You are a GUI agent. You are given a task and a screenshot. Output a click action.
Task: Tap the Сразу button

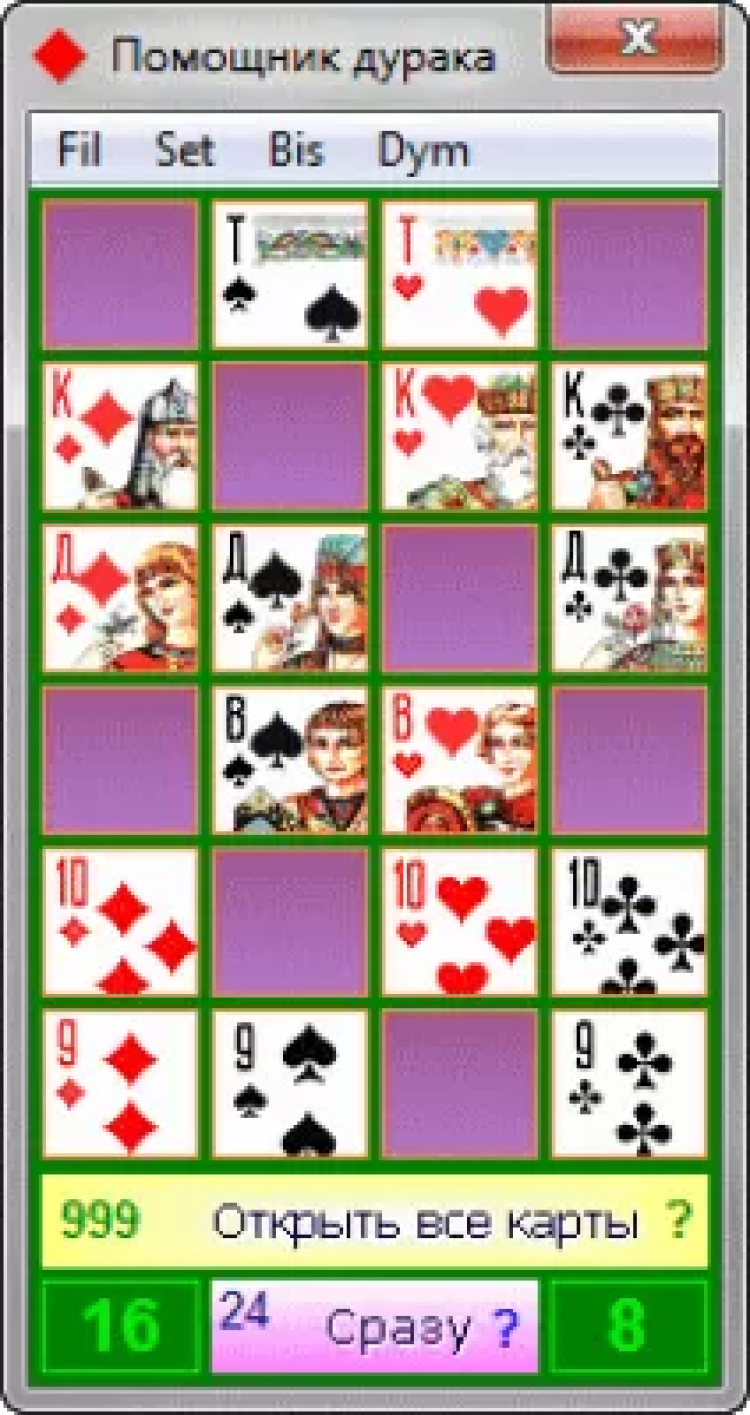[374, 1326]
